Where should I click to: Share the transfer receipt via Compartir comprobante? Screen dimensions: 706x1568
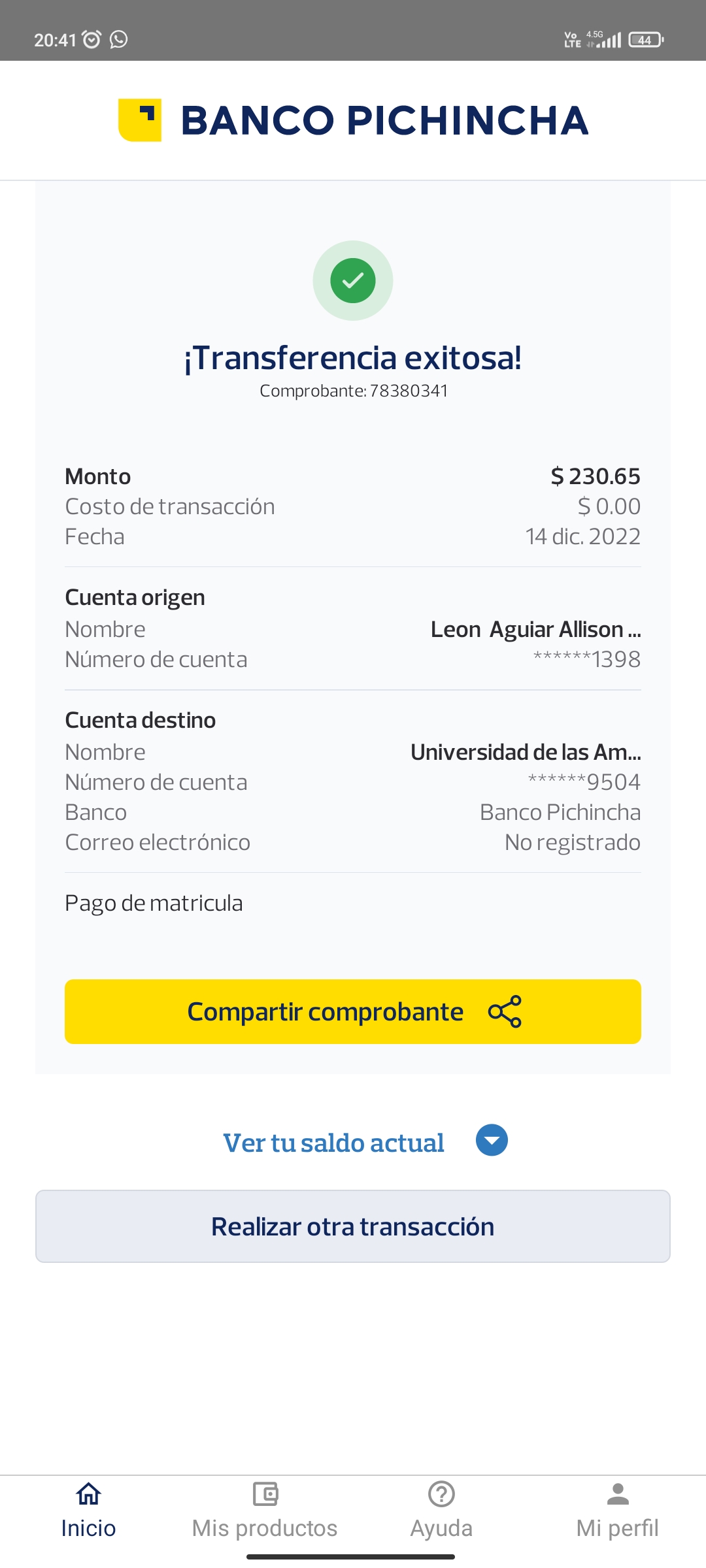coord(353,1011)
